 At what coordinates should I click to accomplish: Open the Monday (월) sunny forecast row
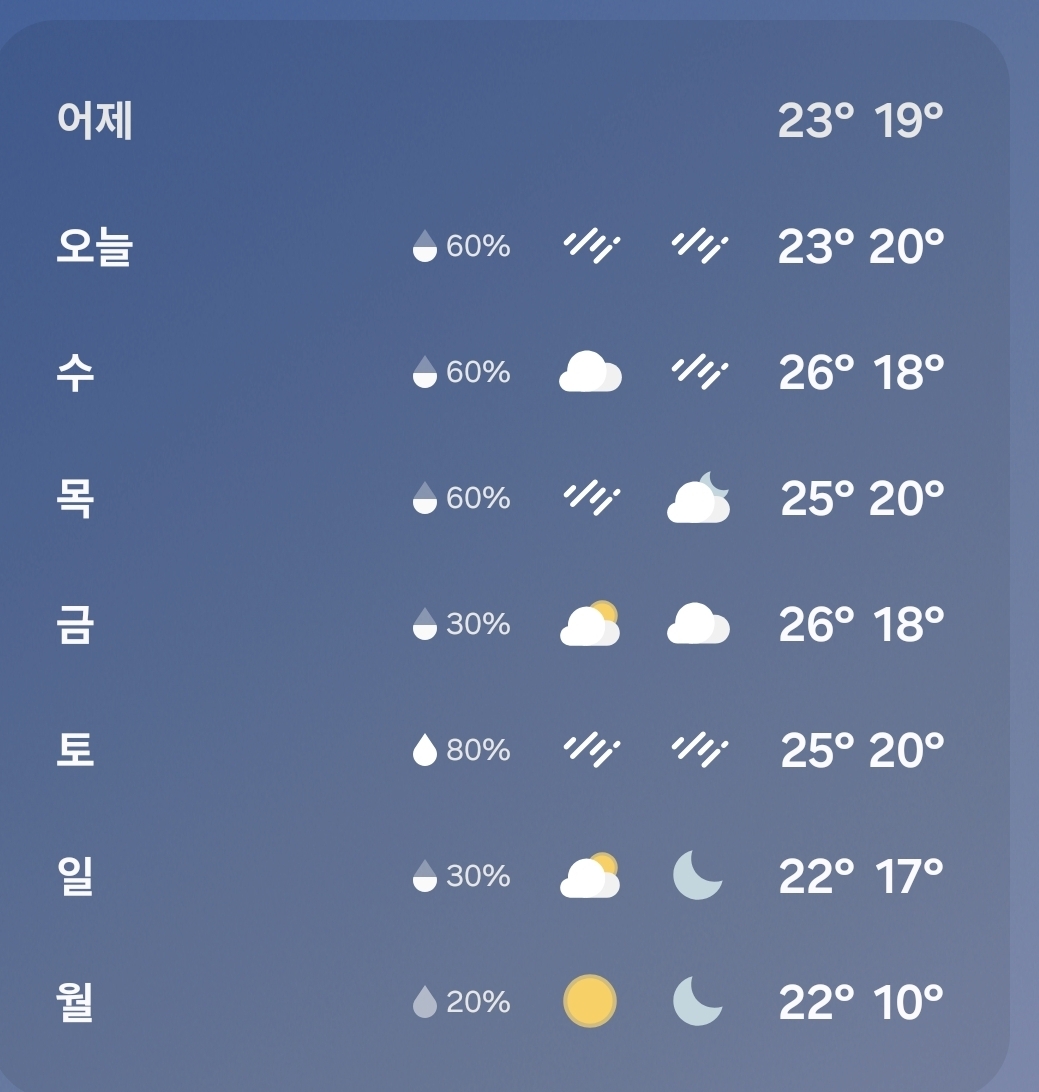click(x=500, y=1001)
